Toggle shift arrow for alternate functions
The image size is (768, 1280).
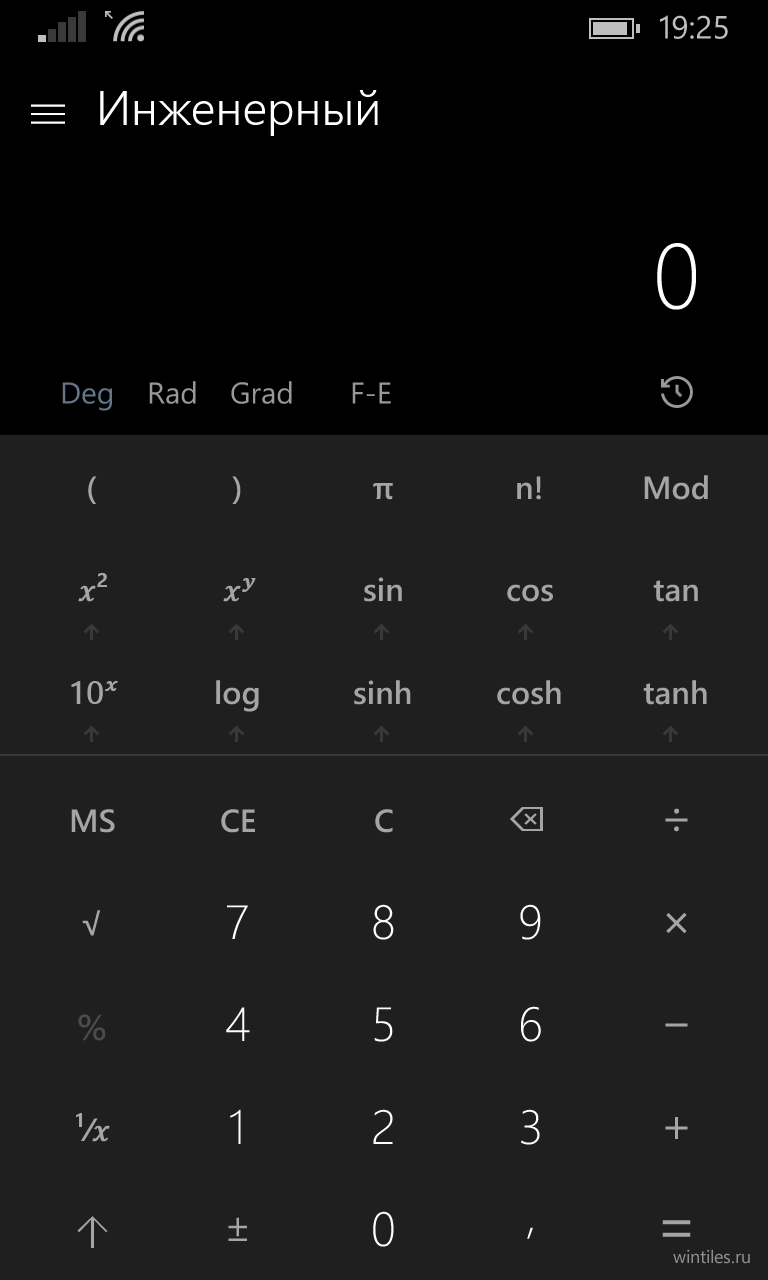pyautogui.click(x=92, y=1231)
